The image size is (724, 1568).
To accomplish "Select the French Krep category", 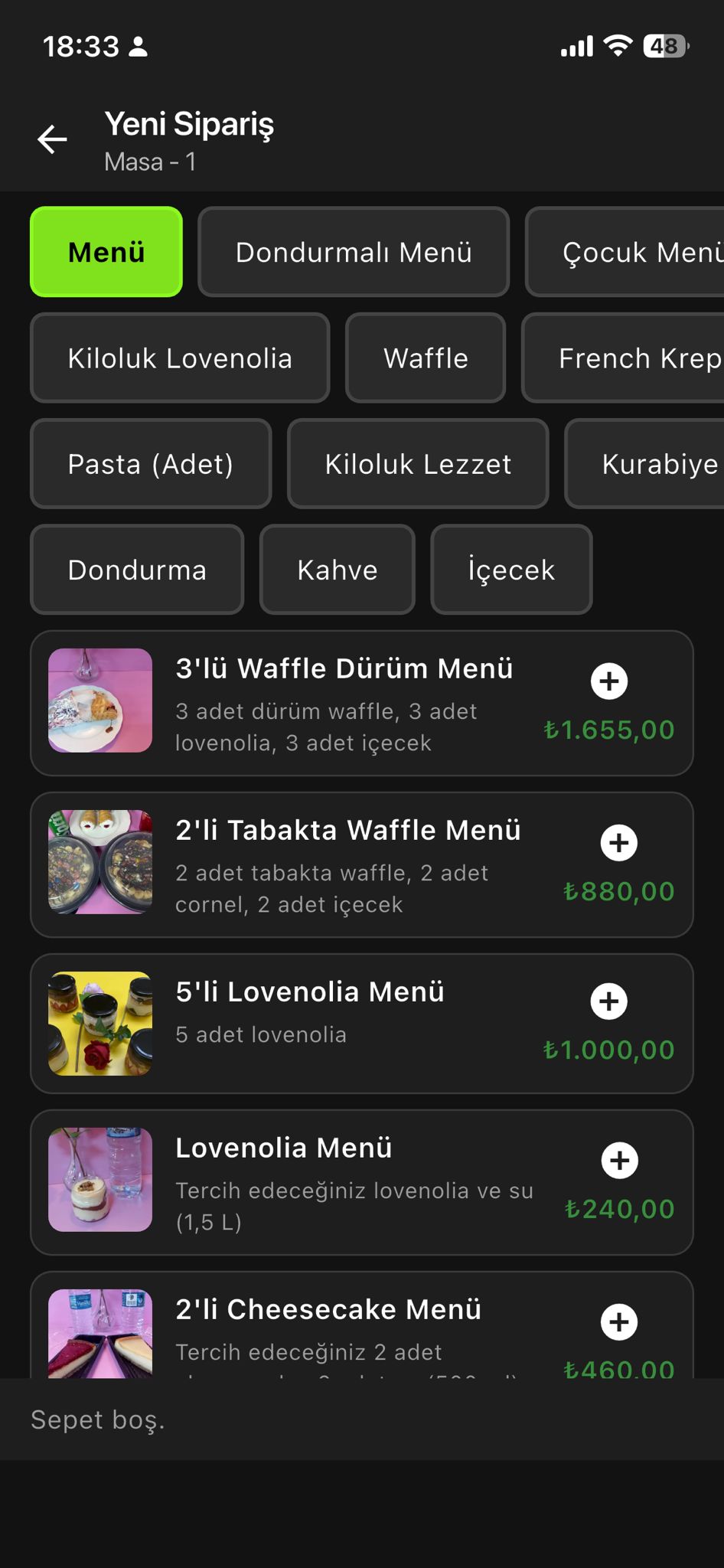I will click(x=623, y=358).
